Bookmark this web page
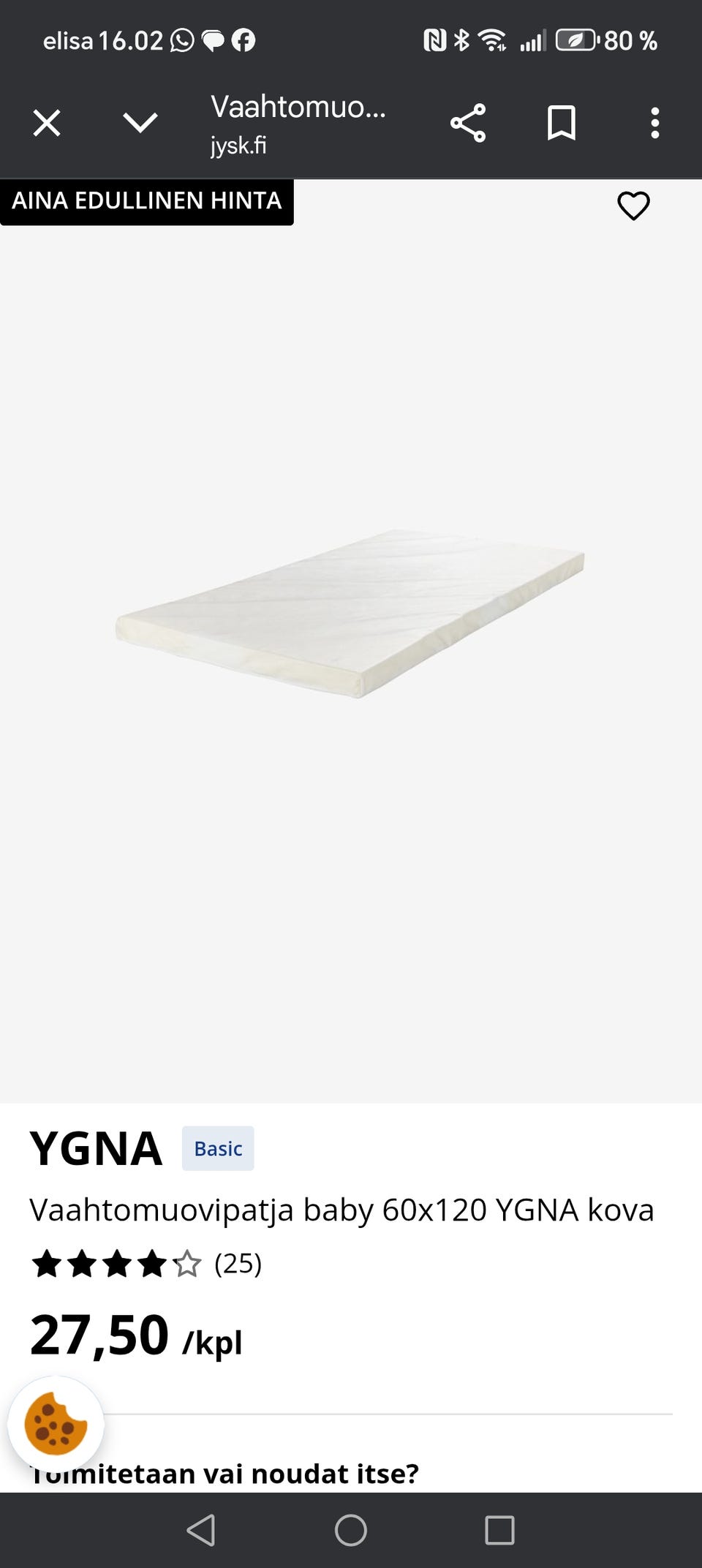702x1568 pixels. click(561, 123)
